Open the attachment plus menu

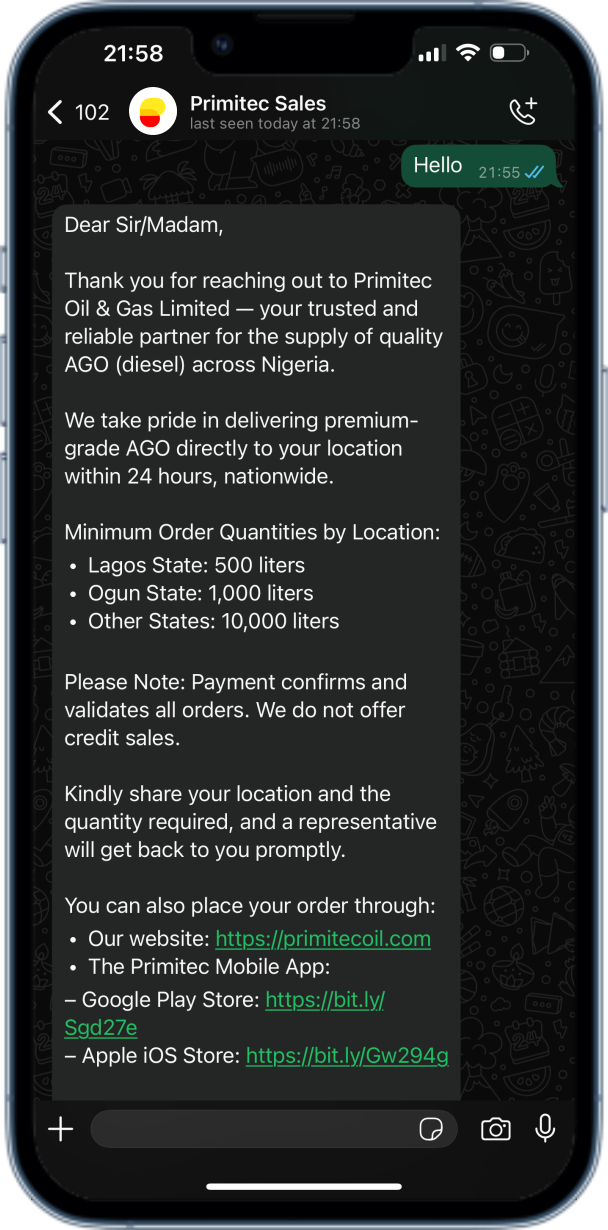coord(61,1129)
